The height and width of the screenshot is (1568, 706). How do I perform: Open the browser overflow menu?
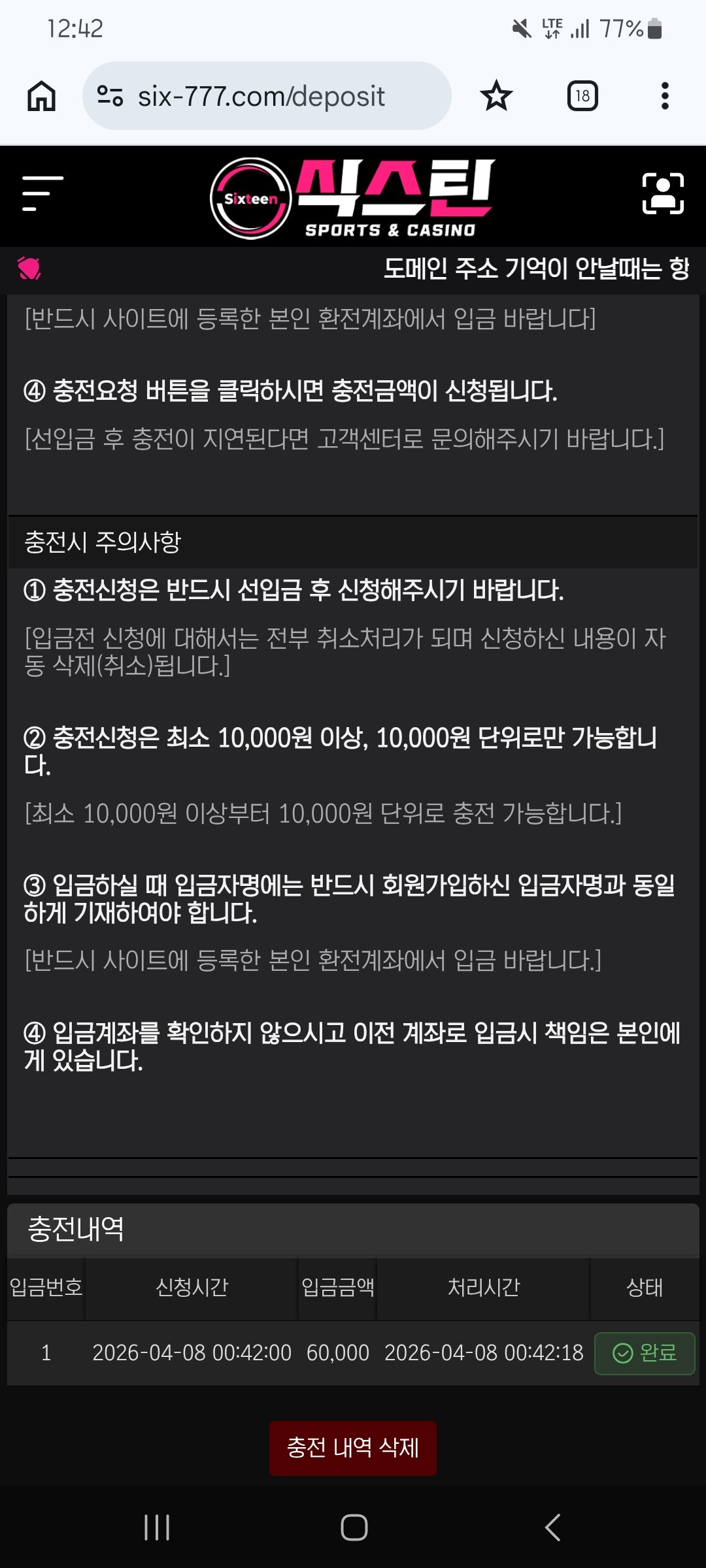coord(665,96)
